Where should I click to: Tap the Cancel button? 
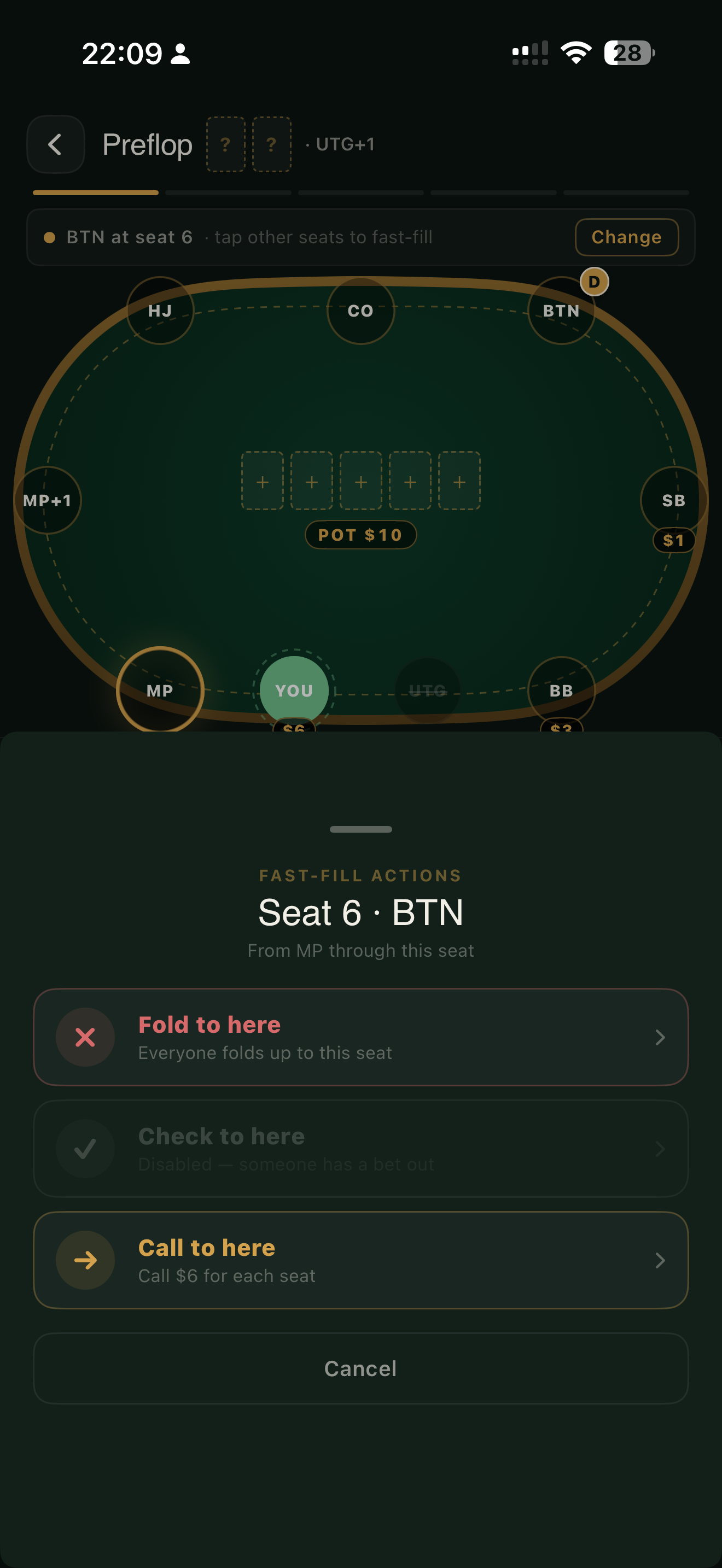pyautogui.click(x=360, y=1368)
